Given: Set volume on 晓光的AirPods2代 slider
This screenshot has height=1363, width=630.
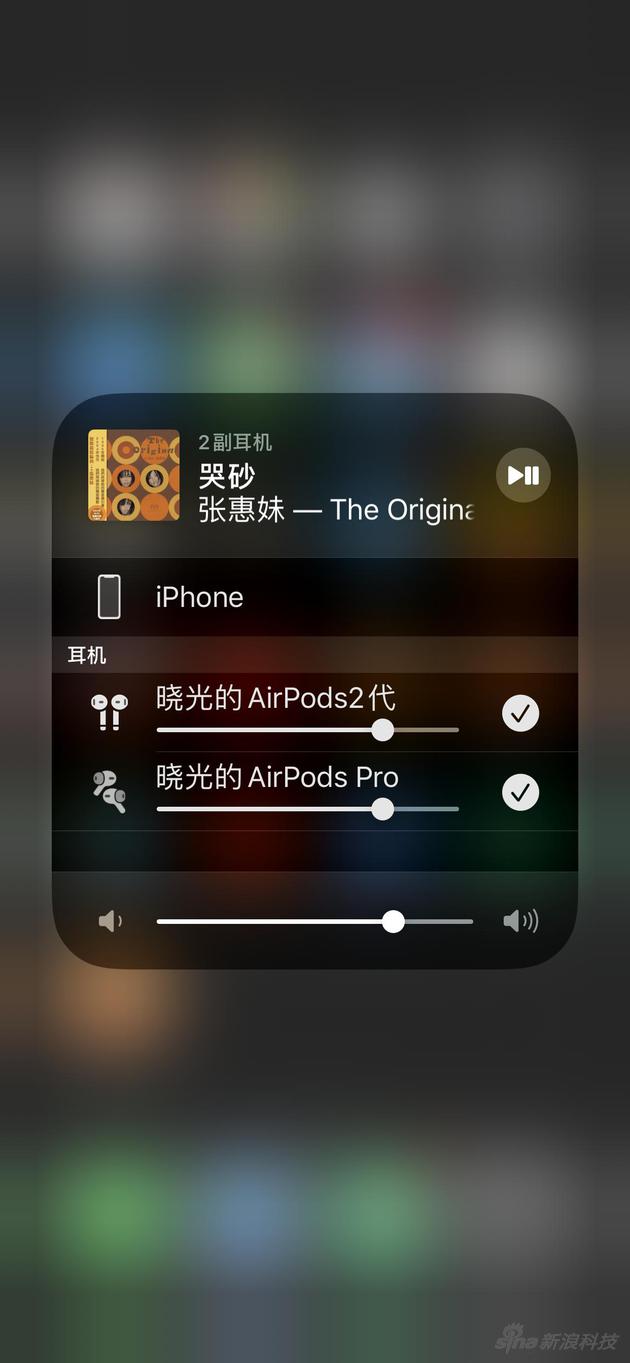Looking at the screenshot, I should [382, 730].
